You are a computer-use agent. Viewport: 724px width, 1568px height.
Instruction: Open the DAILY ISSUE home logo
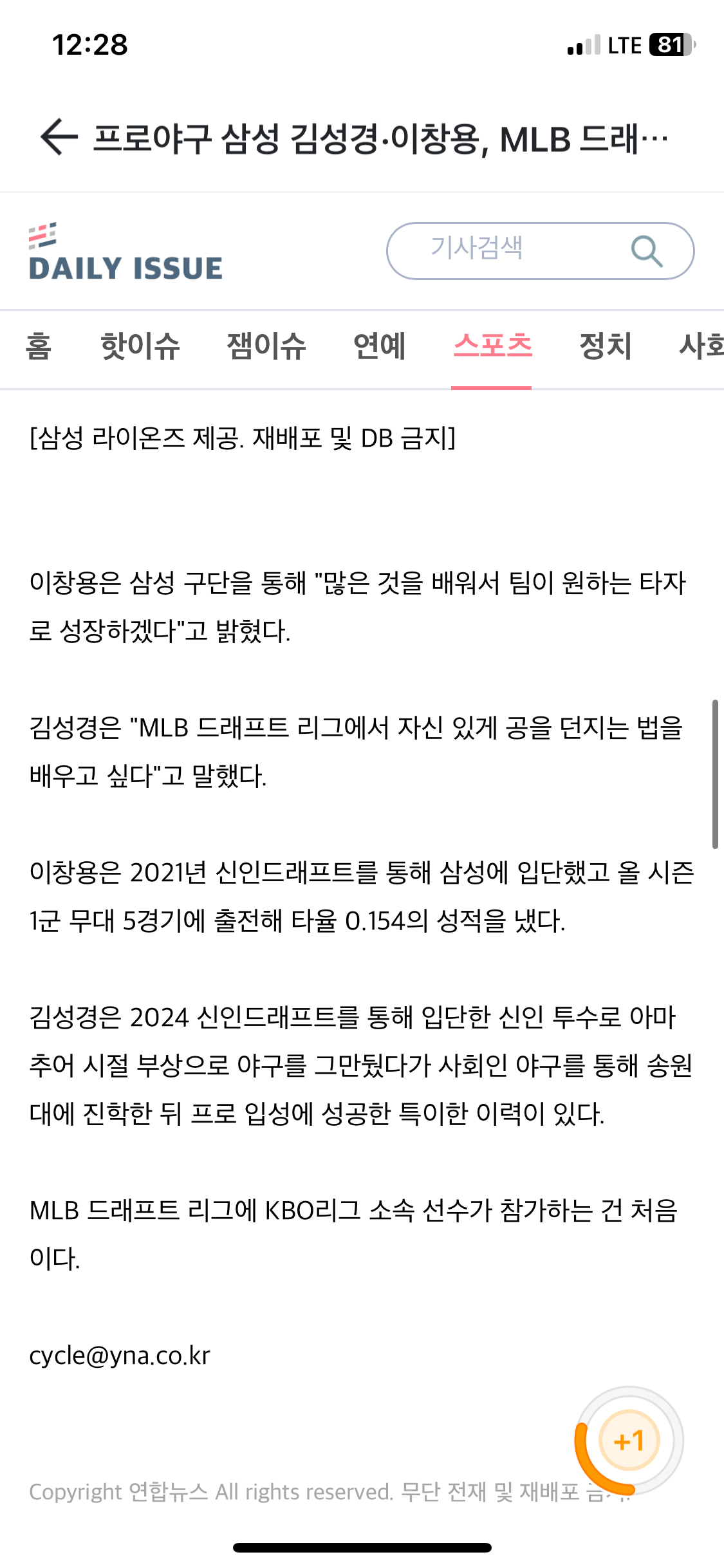125,253
